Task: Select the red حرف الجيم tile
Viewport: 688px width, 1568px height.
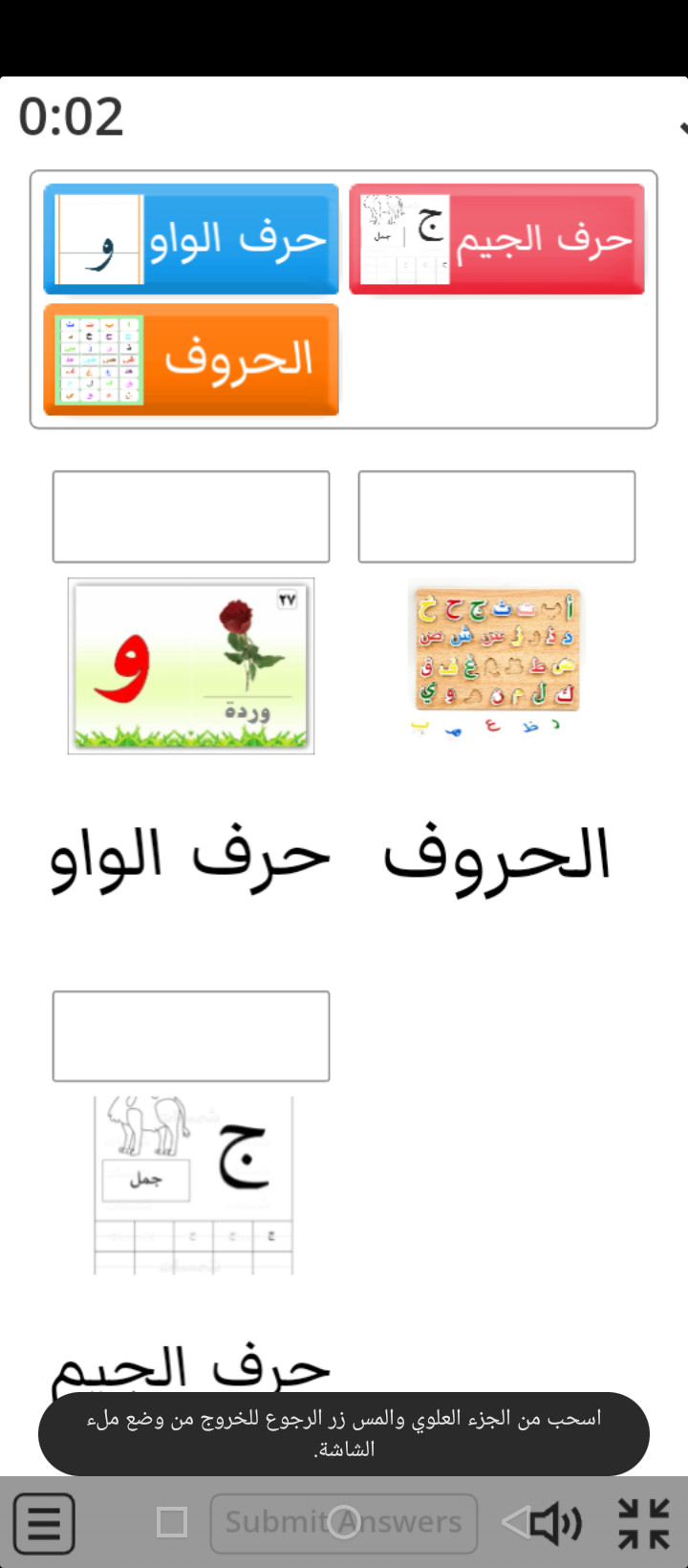Action: coord(497,239)
